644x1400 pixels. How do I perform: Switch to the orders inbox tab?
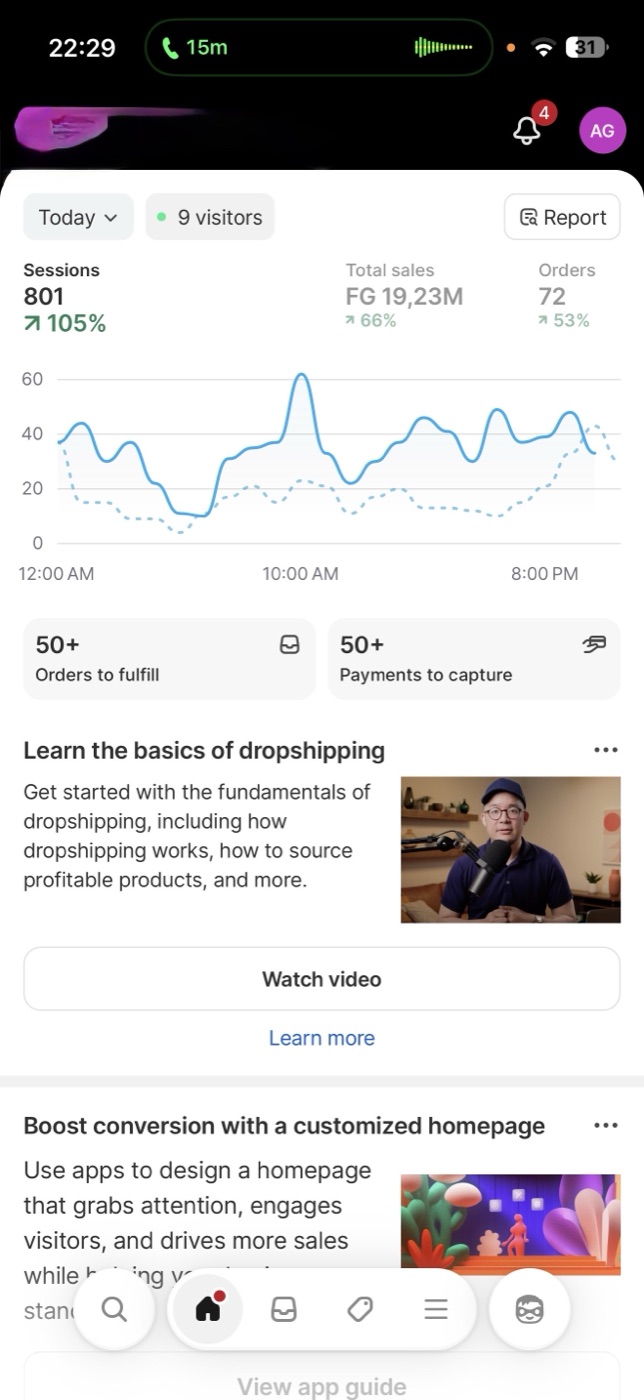pyautogui.click(x=284, y=1309)
